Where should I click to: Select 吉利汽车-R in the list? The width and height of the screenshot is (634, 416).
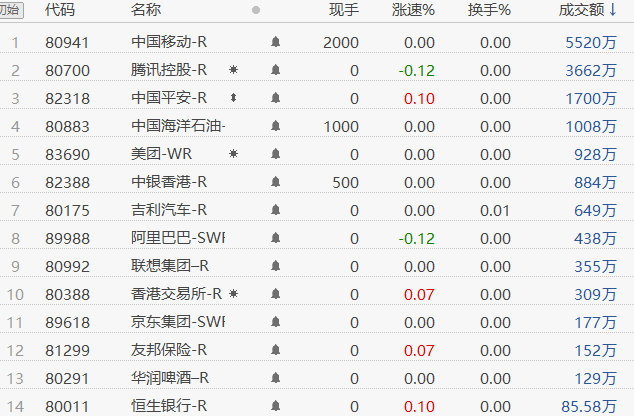tap(169, 210)
